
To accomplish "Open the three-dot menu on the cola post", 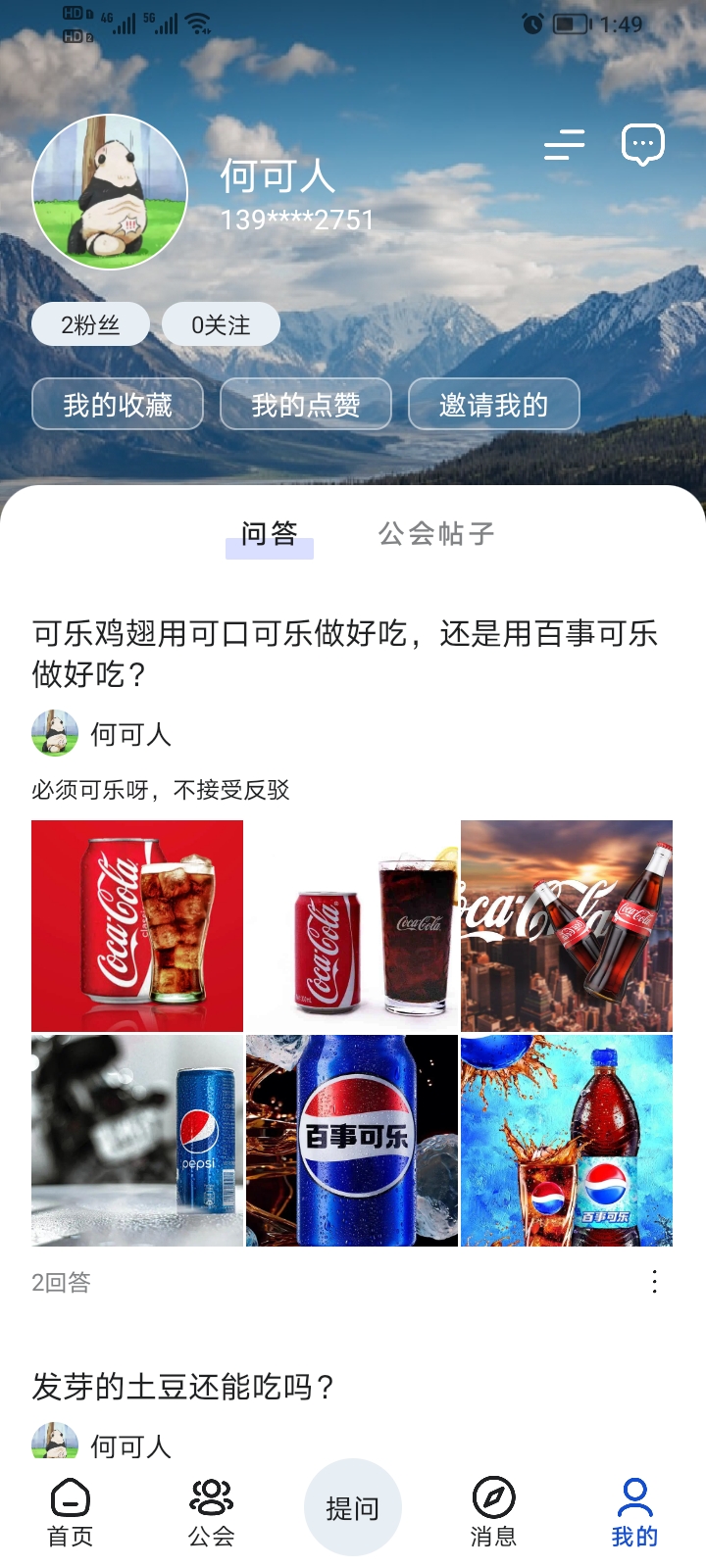I will tap(657, 1281).
